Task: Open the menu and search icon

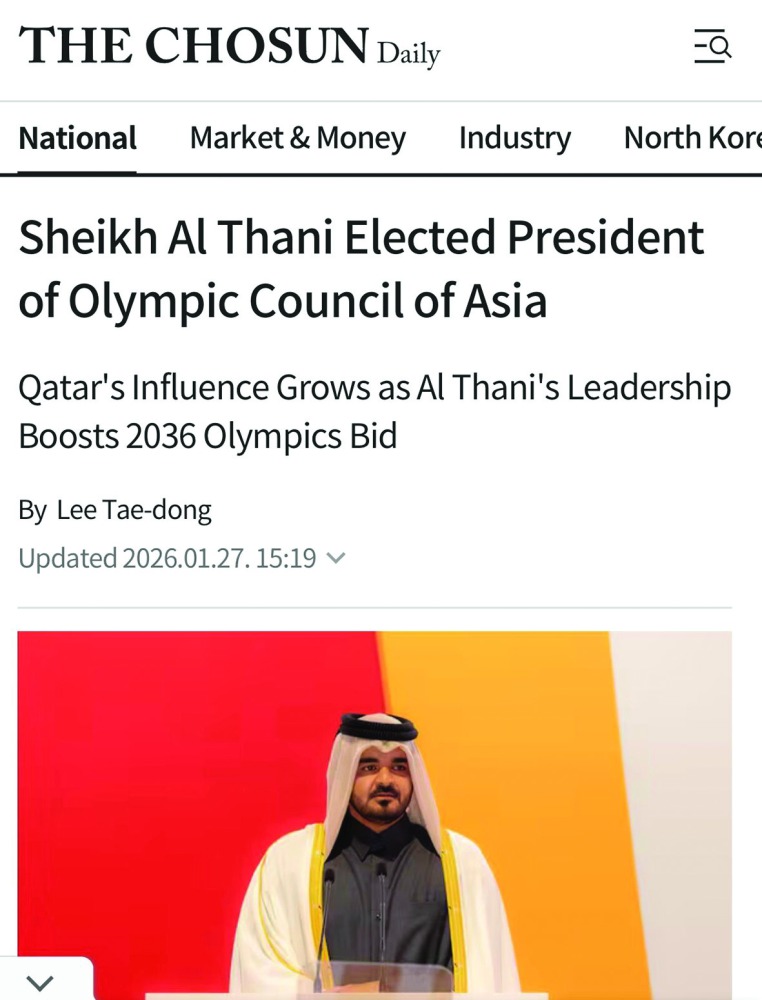Action: 713,46
